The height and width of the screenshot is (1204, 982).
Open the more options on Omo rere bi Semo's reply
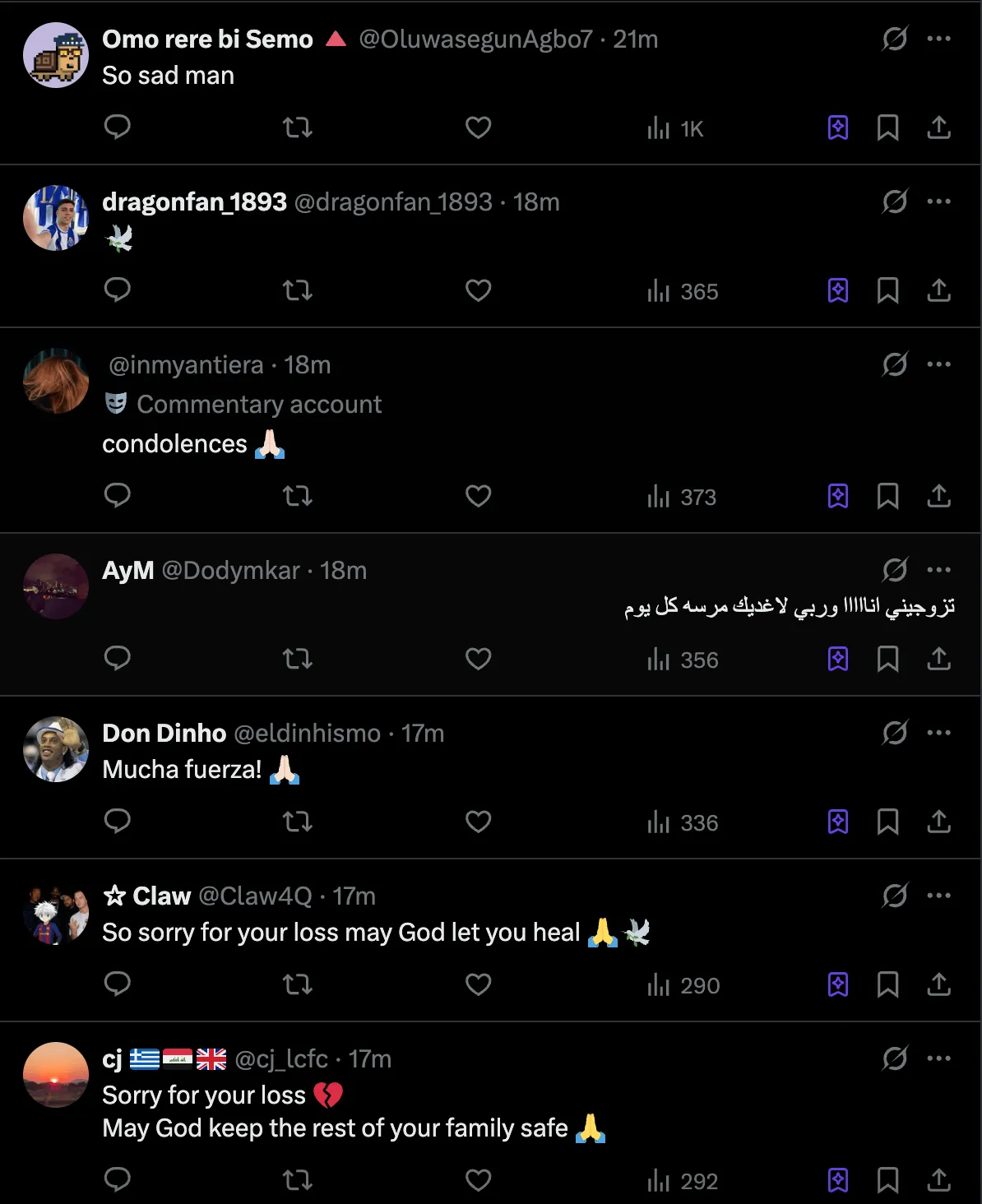(938, 39)
